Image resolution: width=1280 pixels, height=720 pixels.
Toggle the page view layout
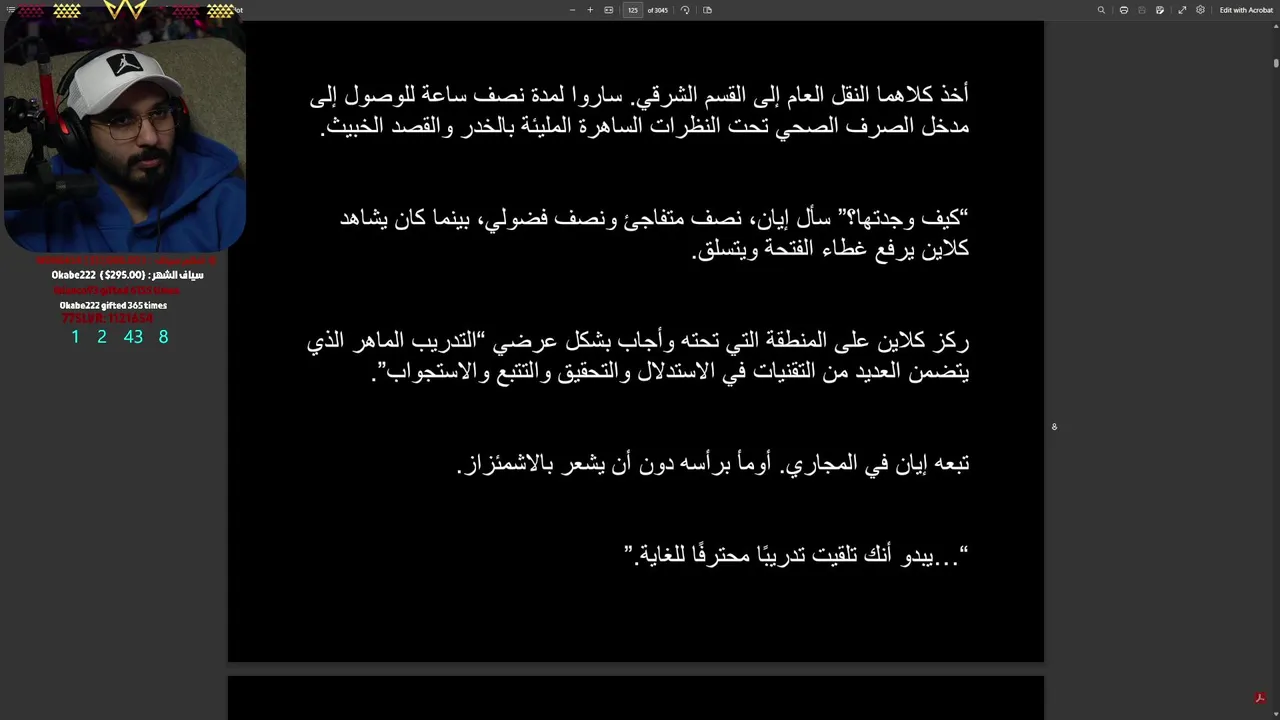(707, 10)
